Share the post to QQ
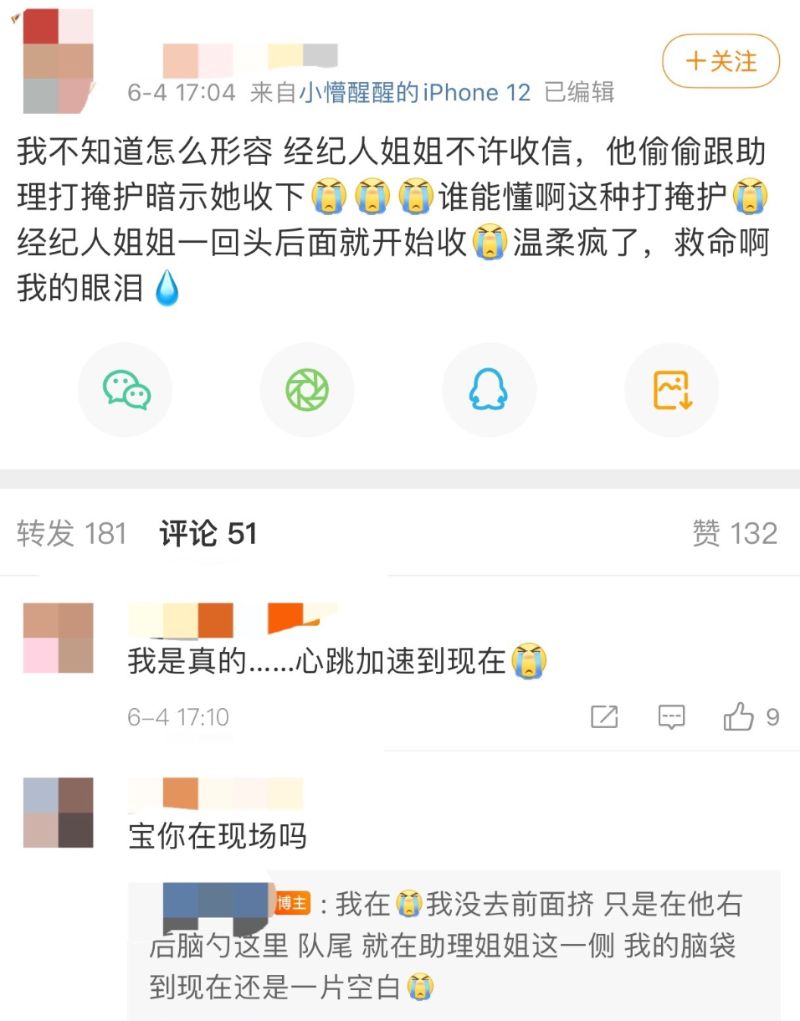This screenshot has height=1021, width=800. pos(489,389)
